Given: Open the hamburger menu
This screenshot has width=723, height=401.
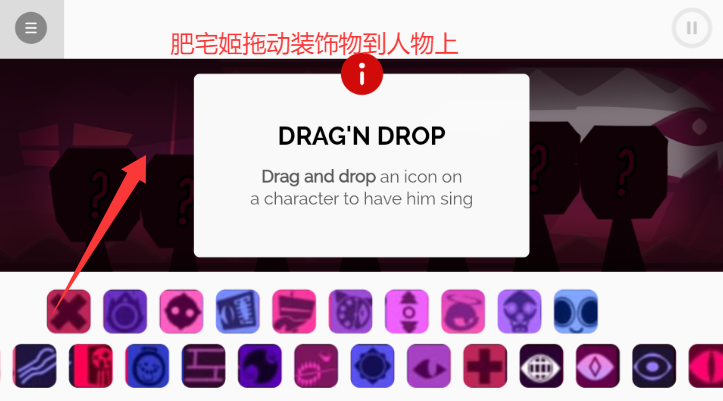Looking at the screenshot, I should click(31, 28).
